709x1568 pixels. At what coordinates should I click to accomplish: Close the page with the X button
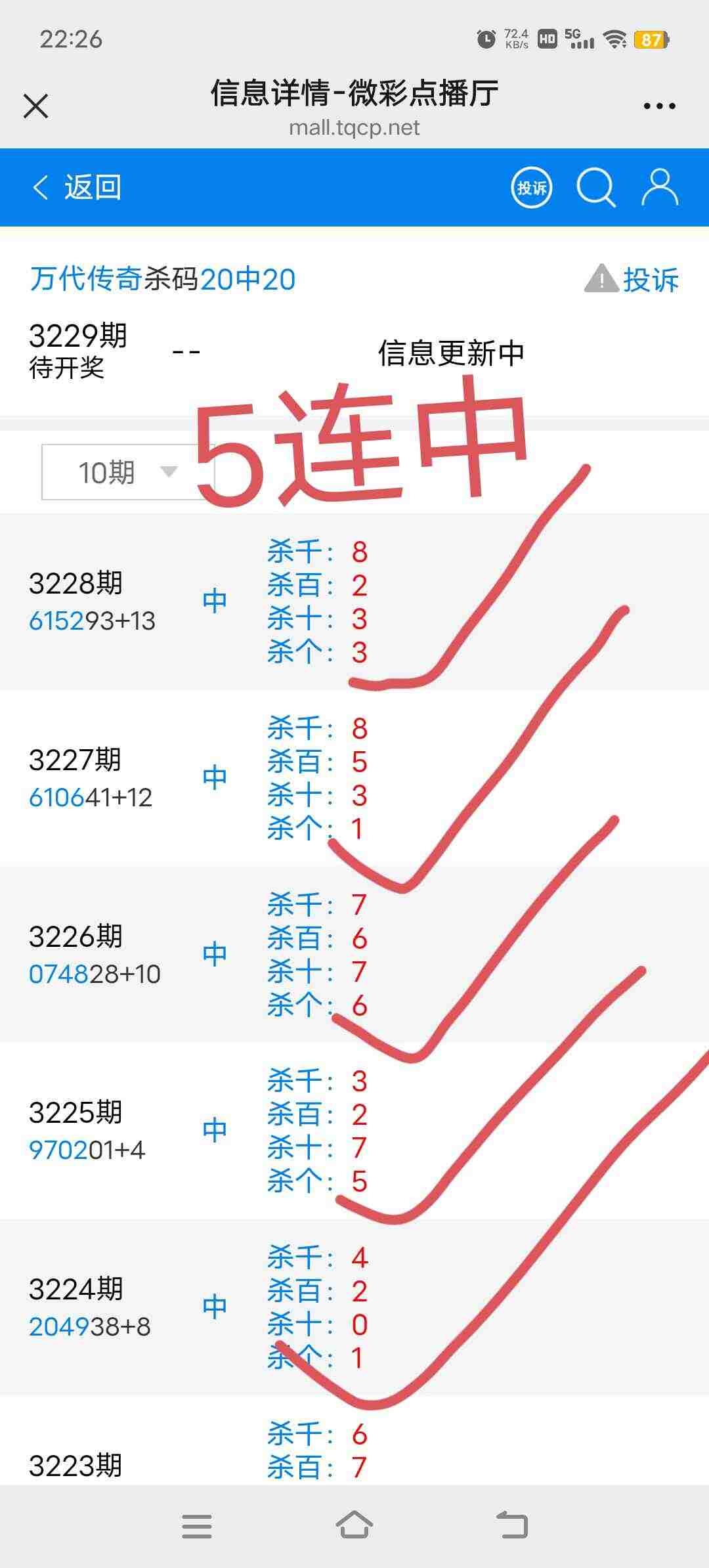37,106
